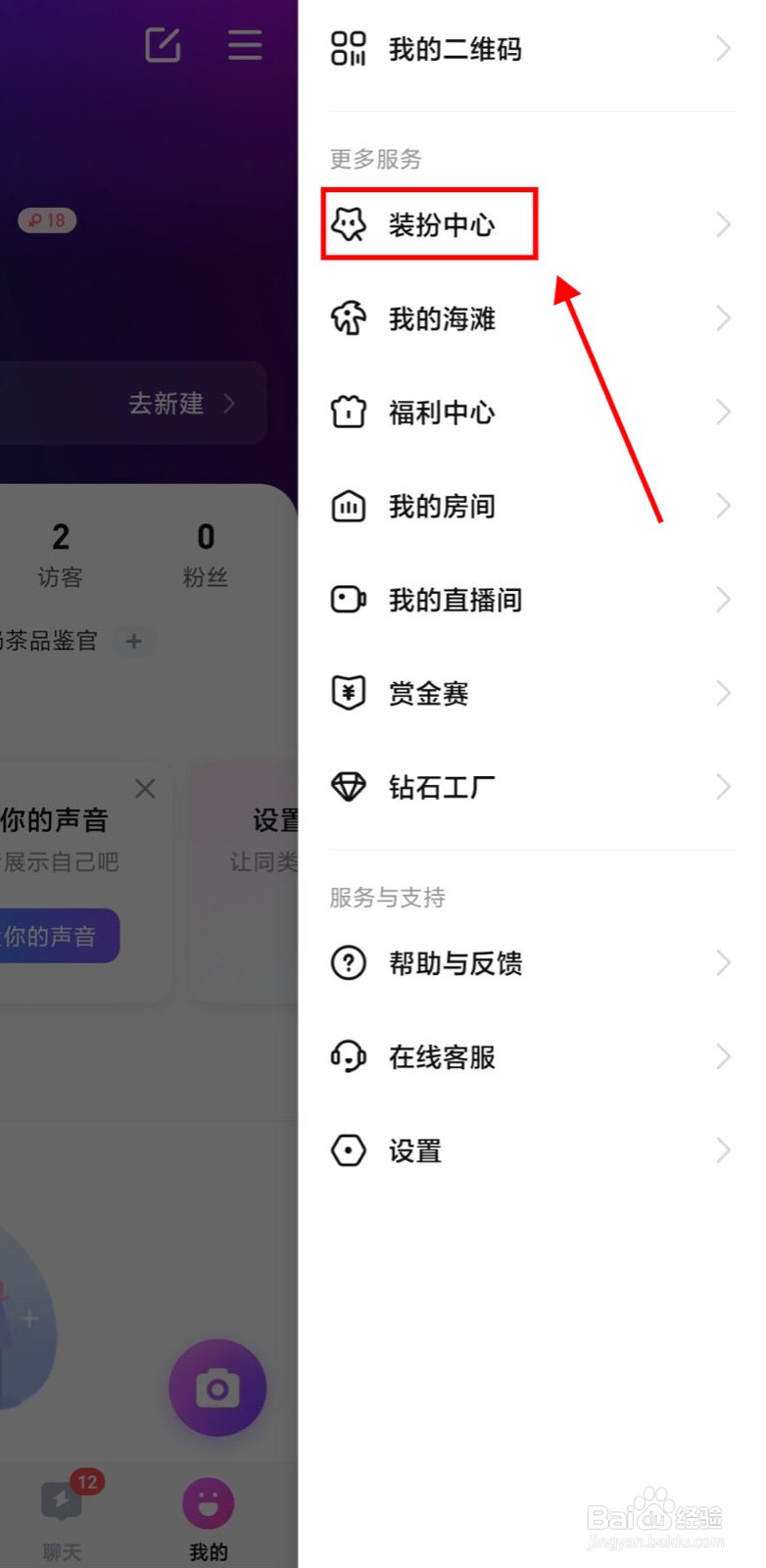Dismiss the 你的声音 voice card
Image resolution: width=766 pixels, height=1568 pixels.
(145, 787)
